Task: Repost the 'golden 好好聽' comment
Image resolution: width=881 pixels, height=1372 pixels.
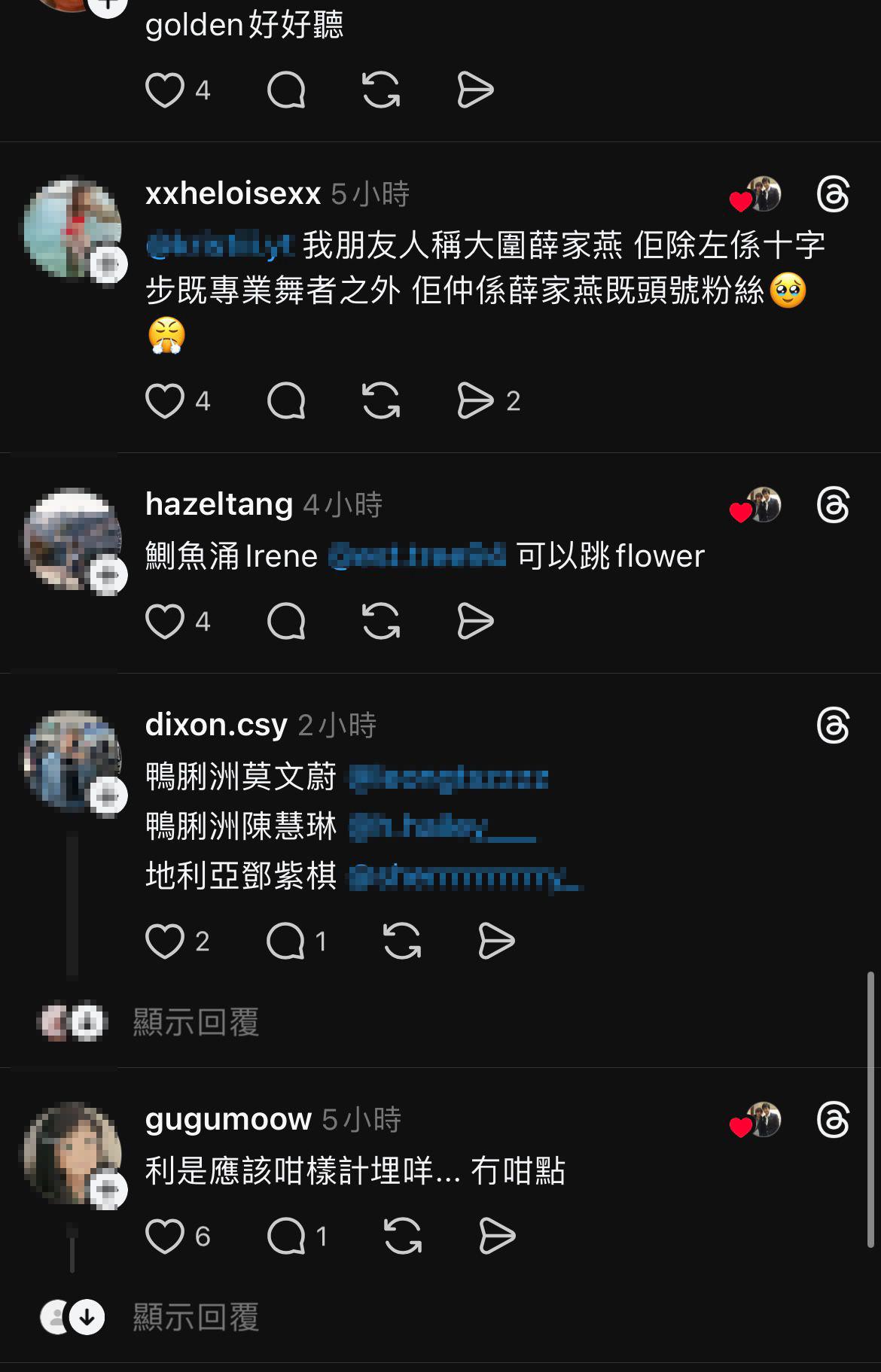Action: pos(381,90)
